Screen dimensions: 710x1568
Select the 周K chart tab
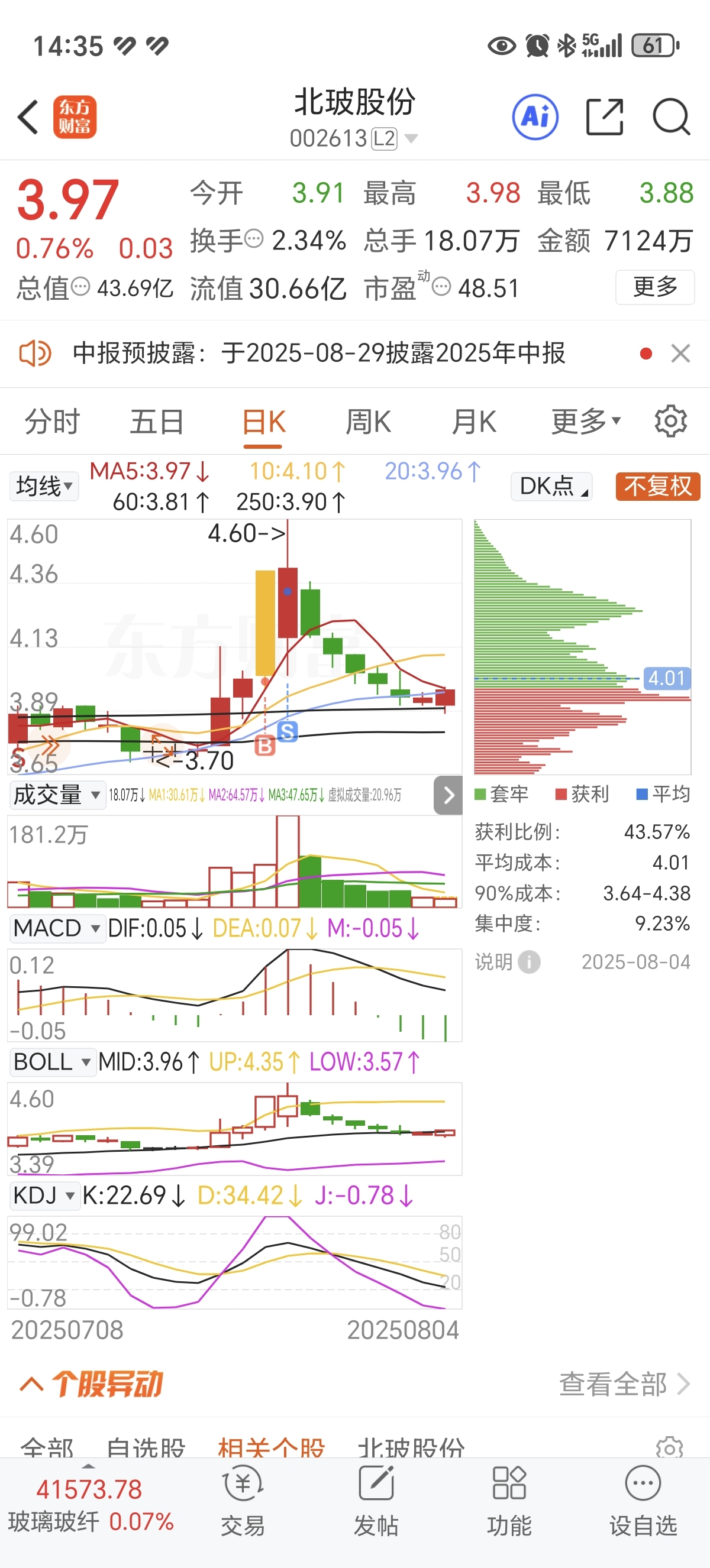369,421
